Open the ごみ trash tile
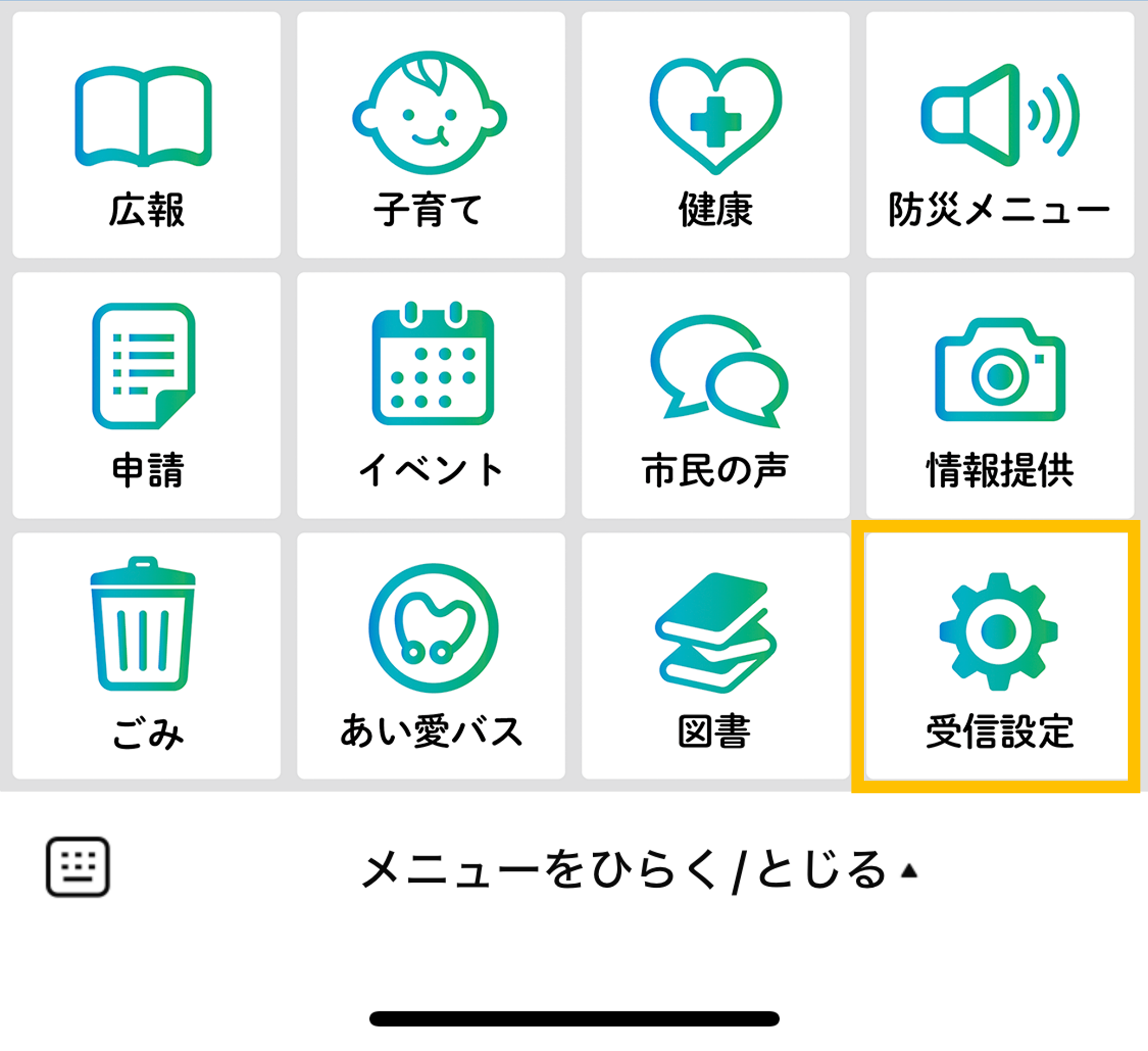Image resolution: width=1148 pixels, height=1051 pixels. [x=147, y=655]
